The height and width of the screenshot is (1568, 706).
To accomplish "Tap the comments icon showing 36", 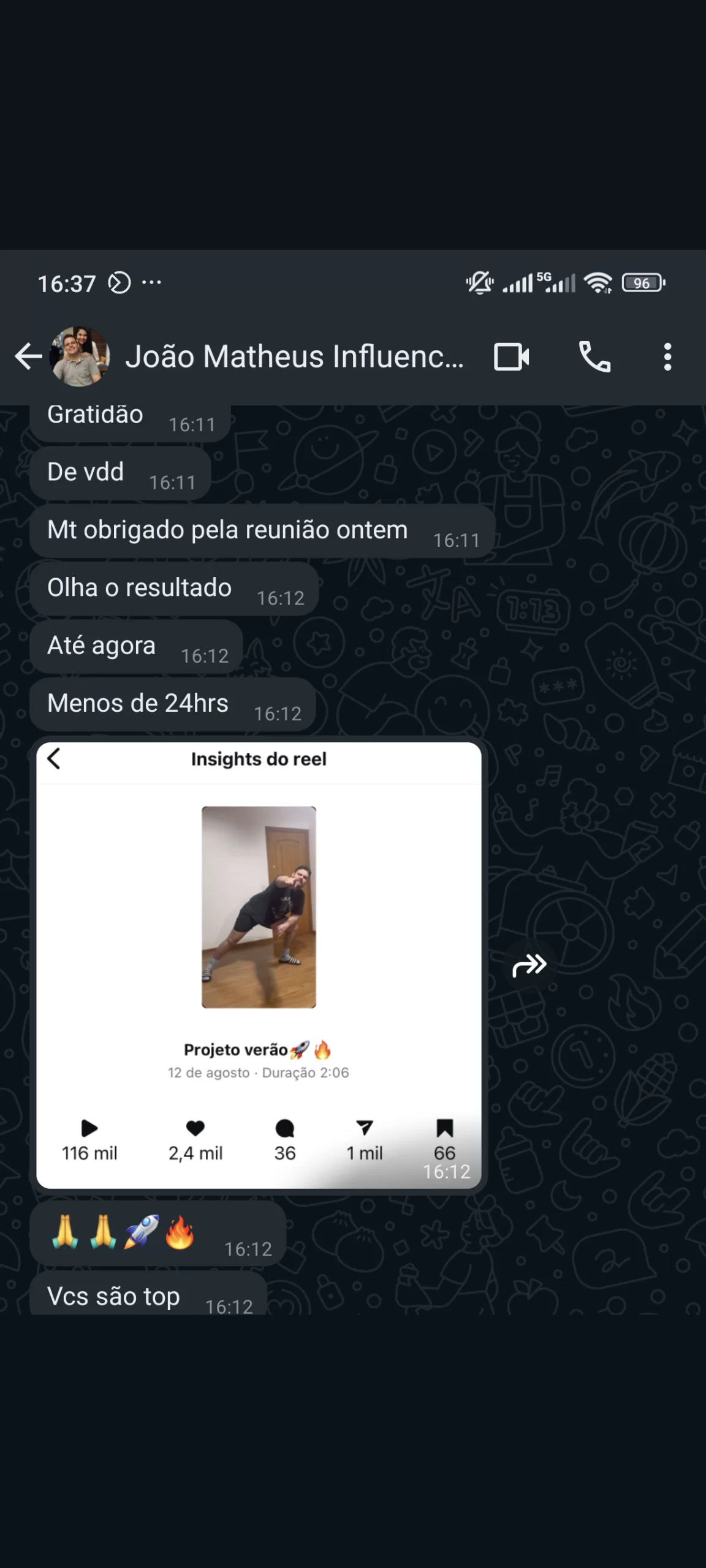I will 283,1129.
